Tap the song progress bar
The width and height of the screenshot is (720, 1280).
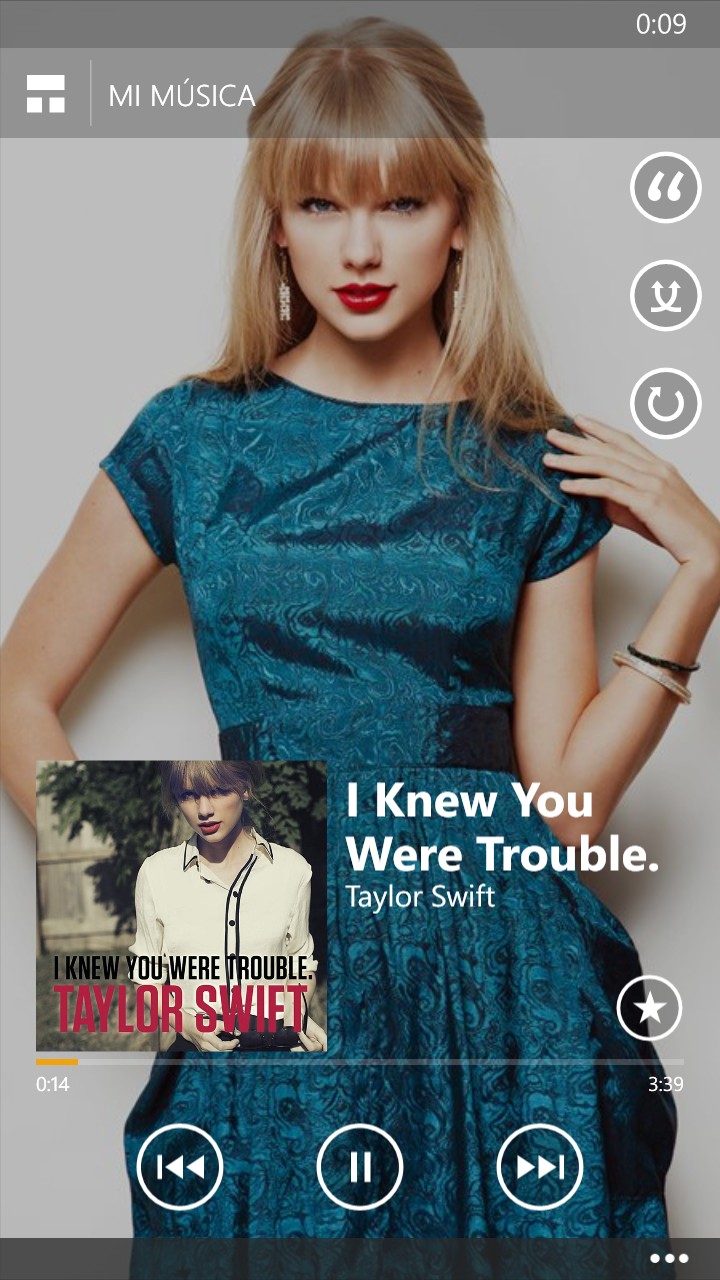[x=360, y=1061]
